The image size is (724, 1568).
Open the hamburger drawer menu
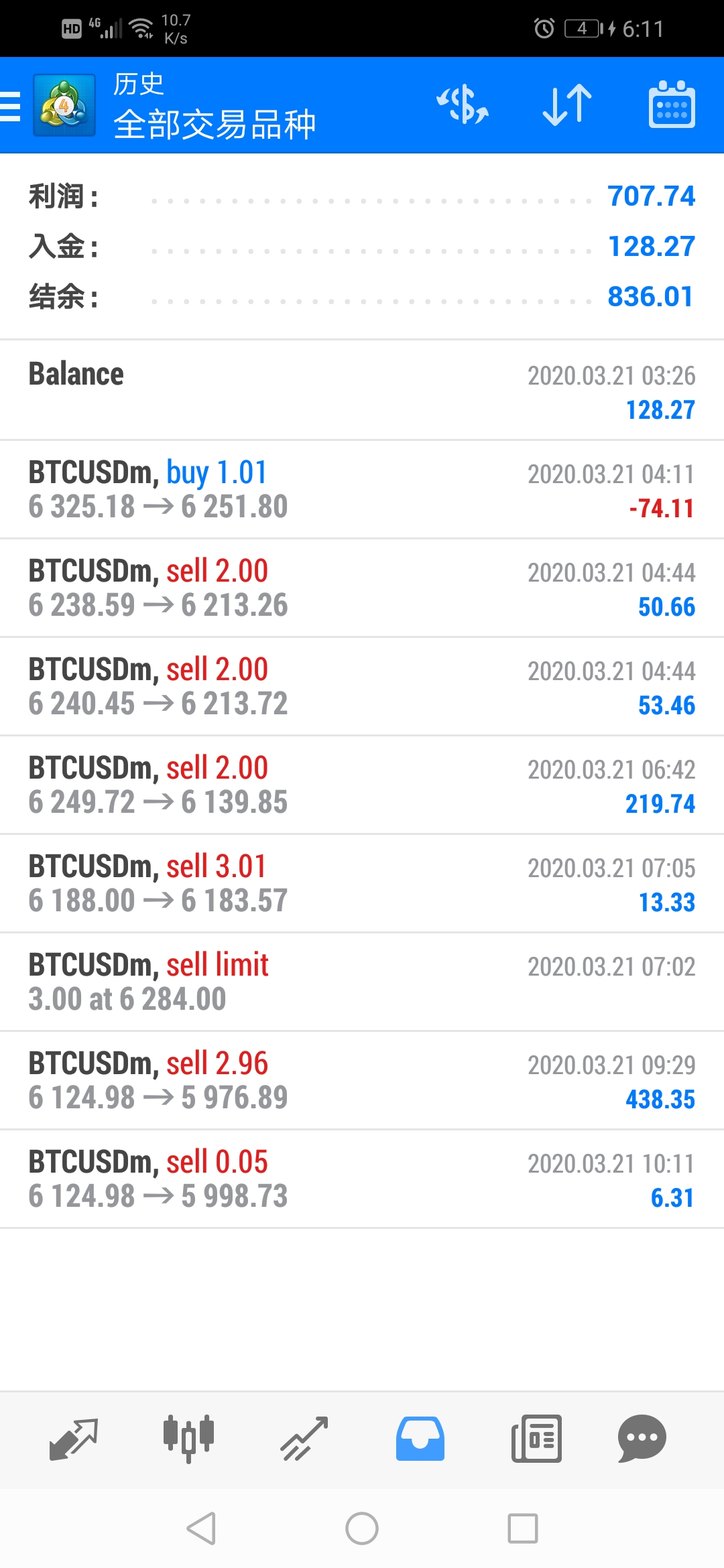pos(11,107)
